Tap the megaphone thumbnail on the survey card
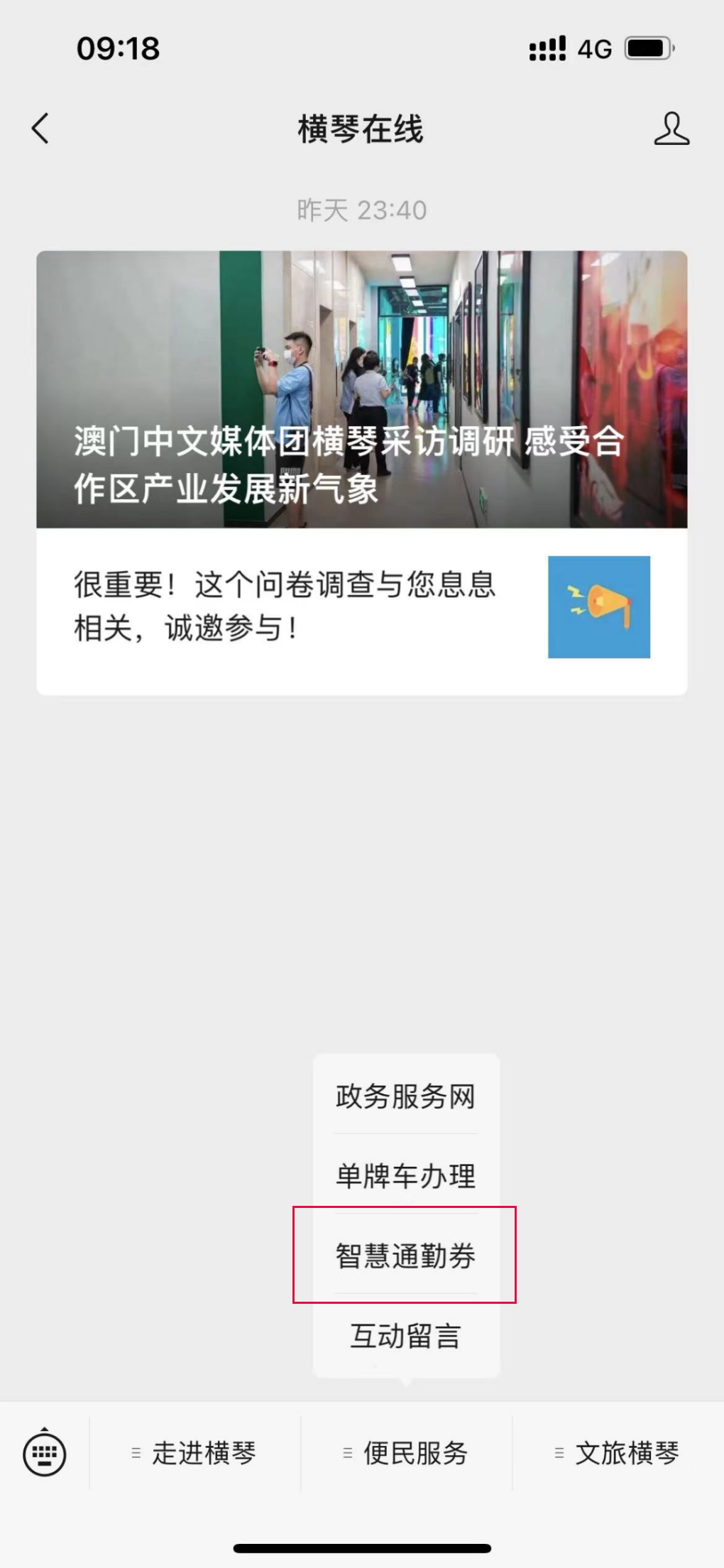 pyautogui.click(x=598, y=607)
